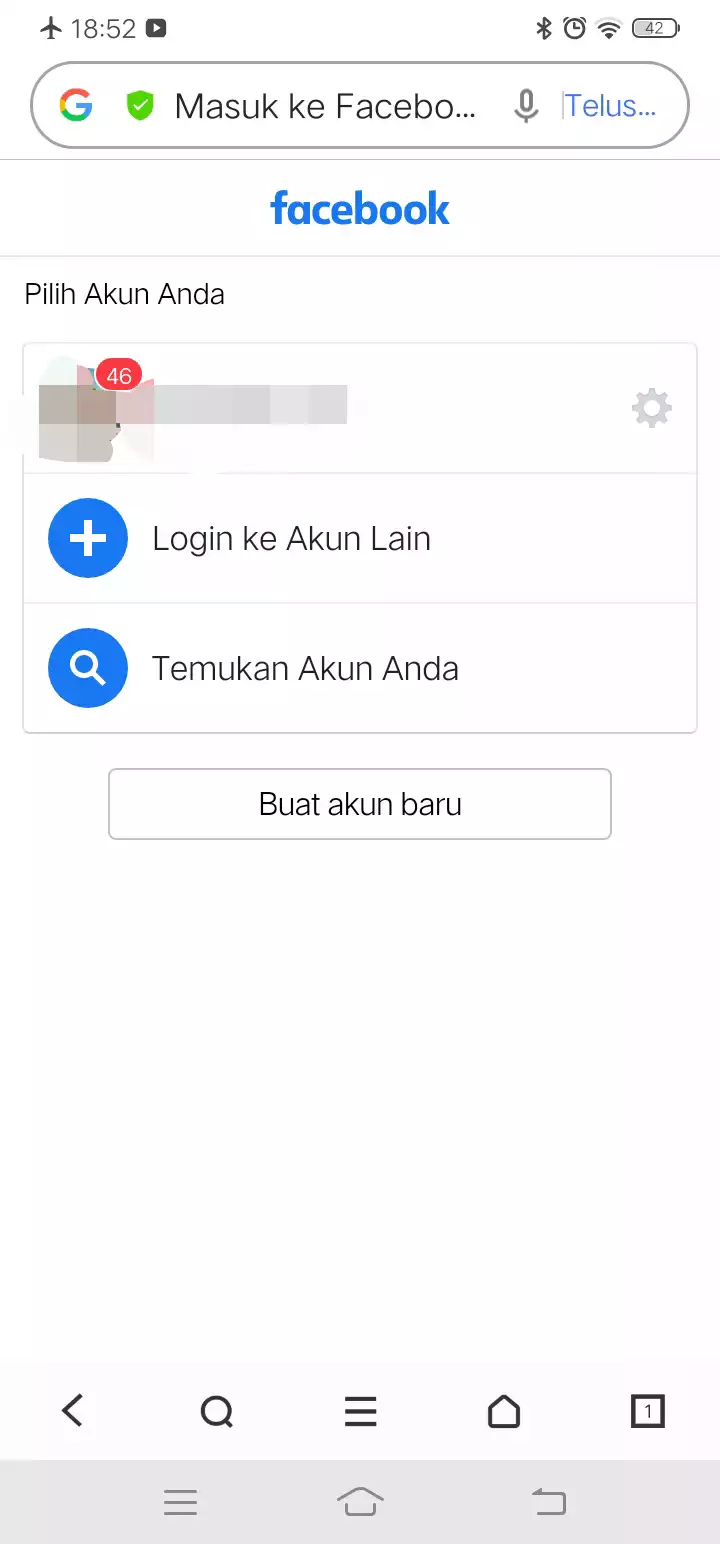Open the browser search icon in toolbar
Viewport: 720px width, 1544px height.
[x=216, y=1411]
